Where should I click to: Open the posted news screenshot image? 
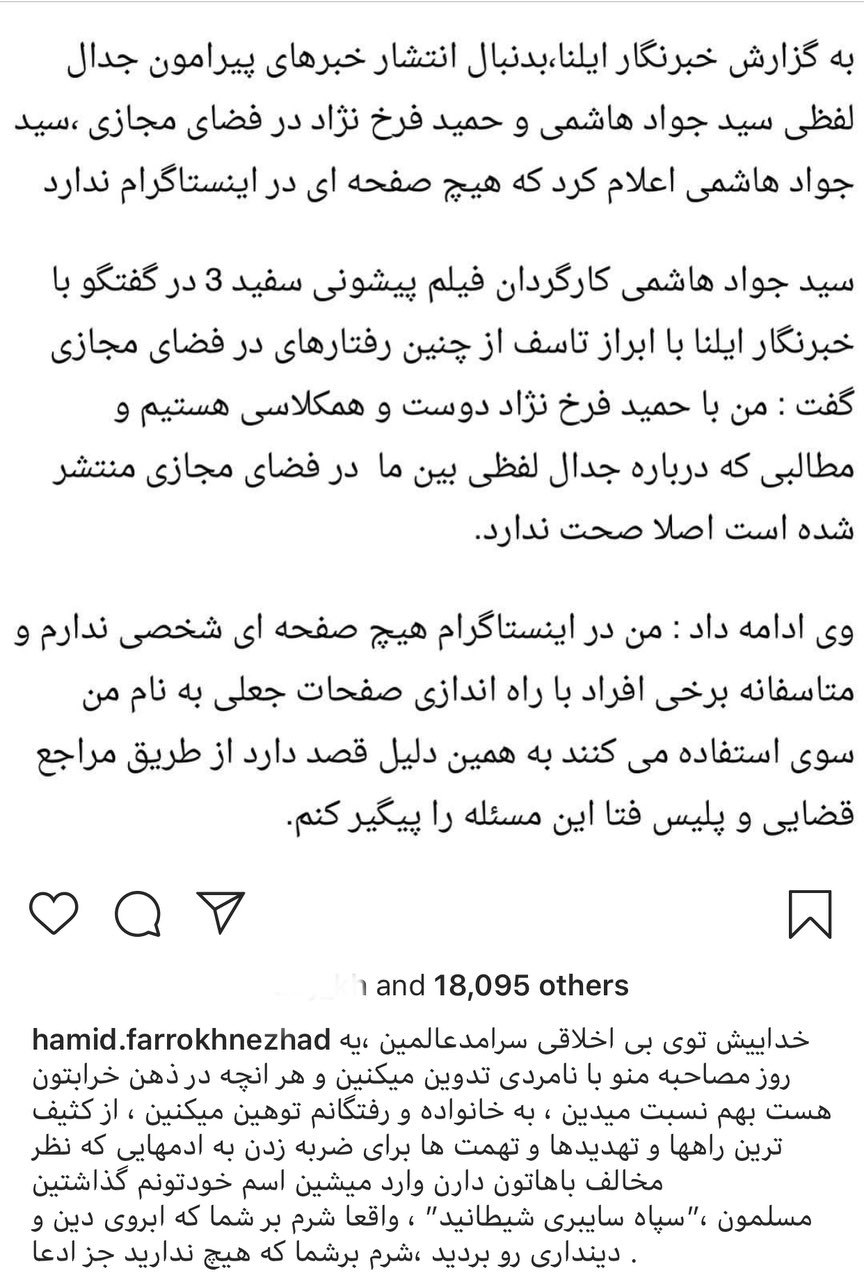tap(432, 430)
